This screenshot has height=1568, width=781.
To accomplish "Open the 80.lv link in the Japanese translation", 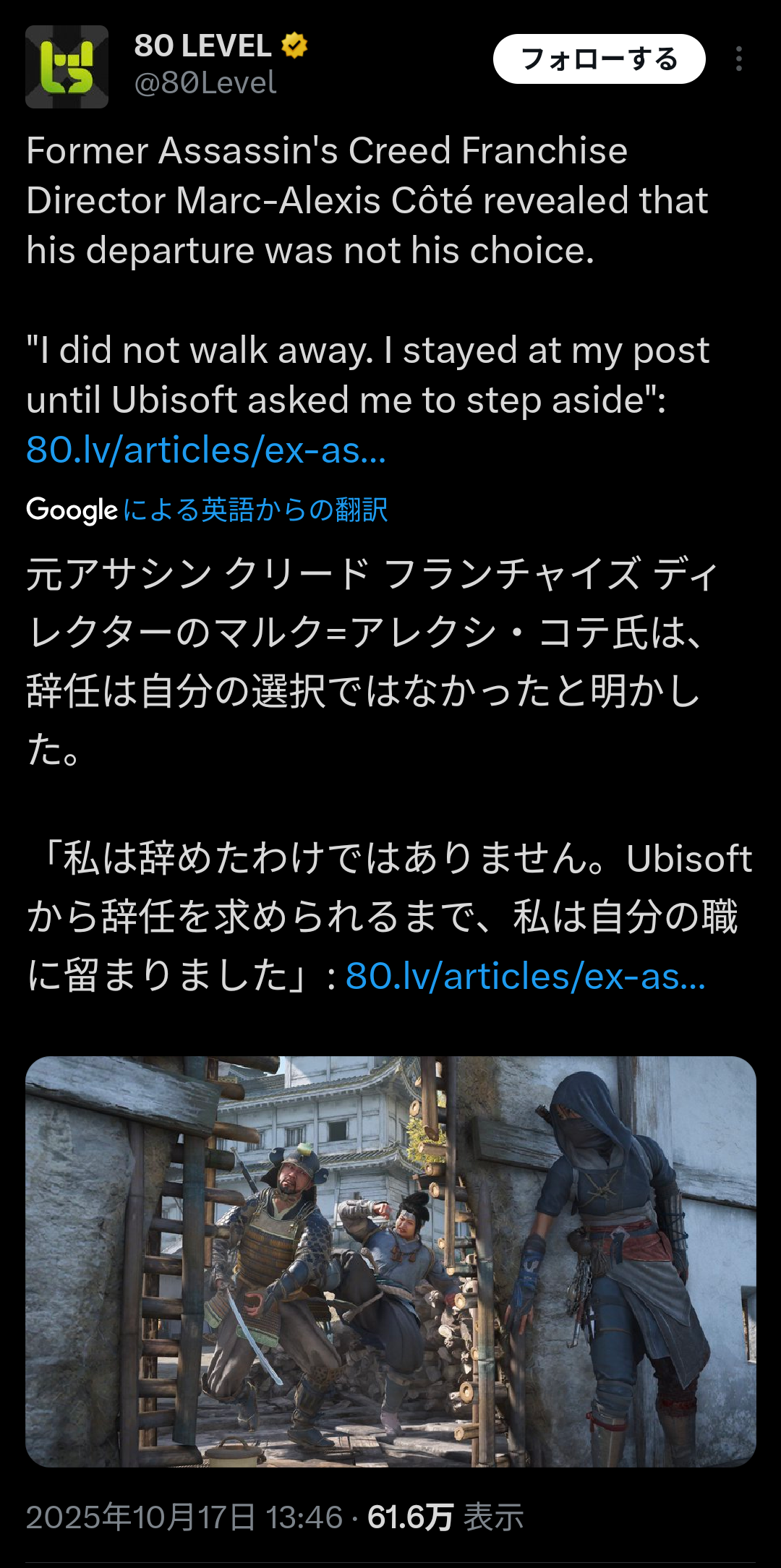I will click(x=525, y=977).
